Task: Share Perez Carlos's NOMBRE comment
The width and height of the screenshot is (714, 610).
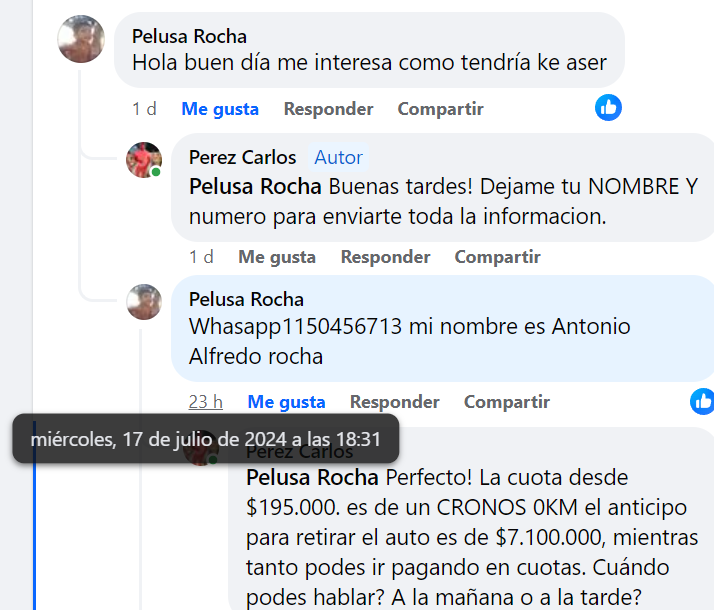Action: [x=497, y=257]
